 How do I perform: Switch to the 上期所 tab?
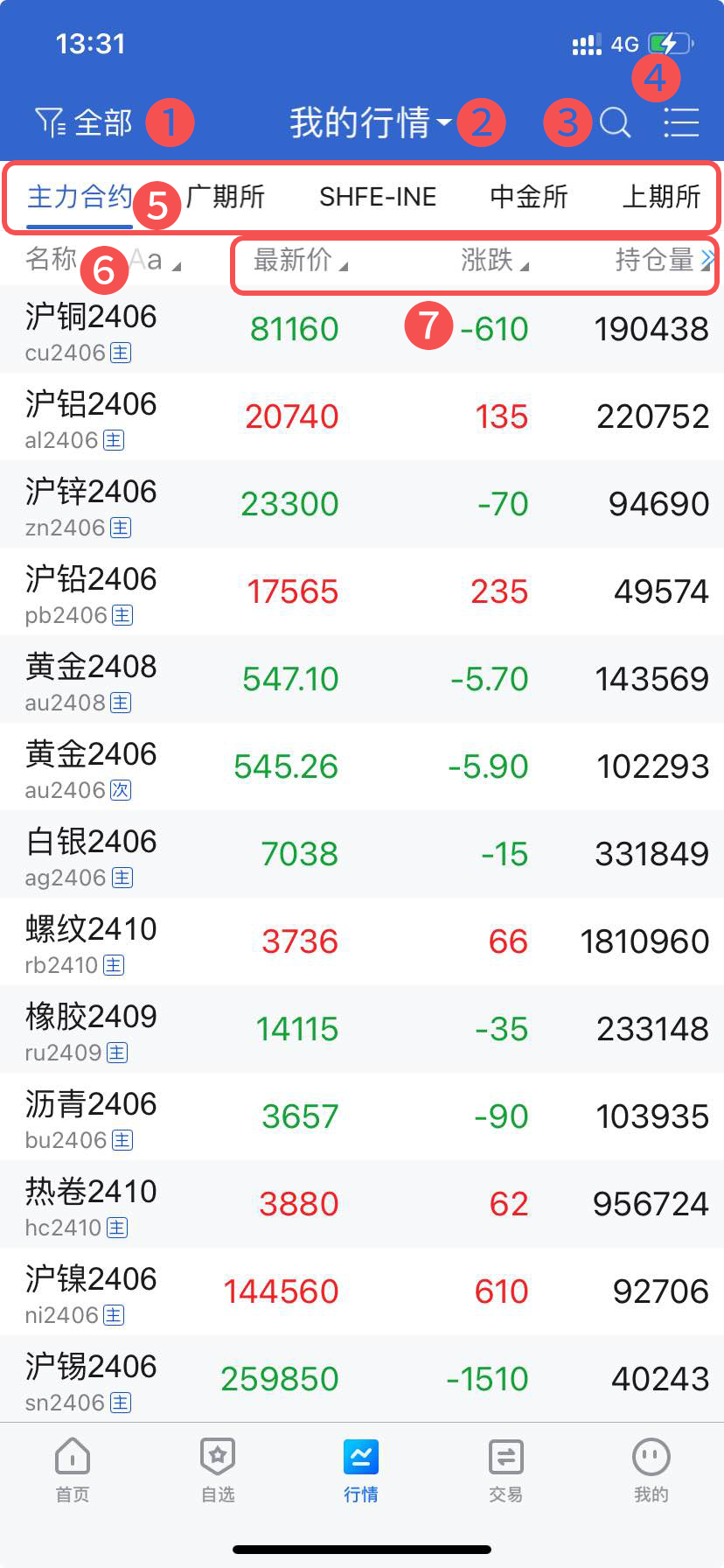[x=661, y=197]
